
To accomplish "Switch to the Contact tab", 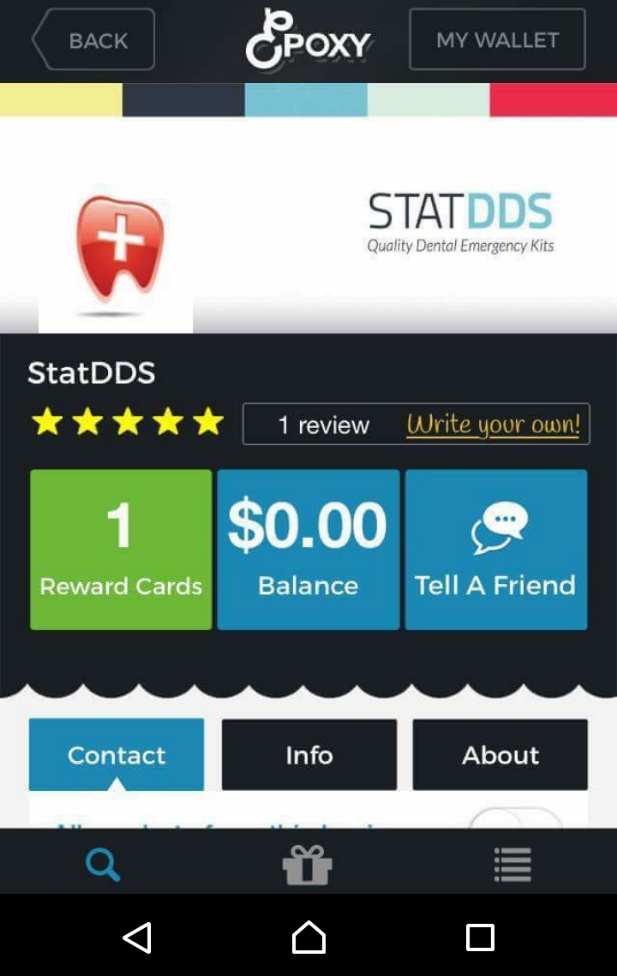I will (x=116, y=754).
